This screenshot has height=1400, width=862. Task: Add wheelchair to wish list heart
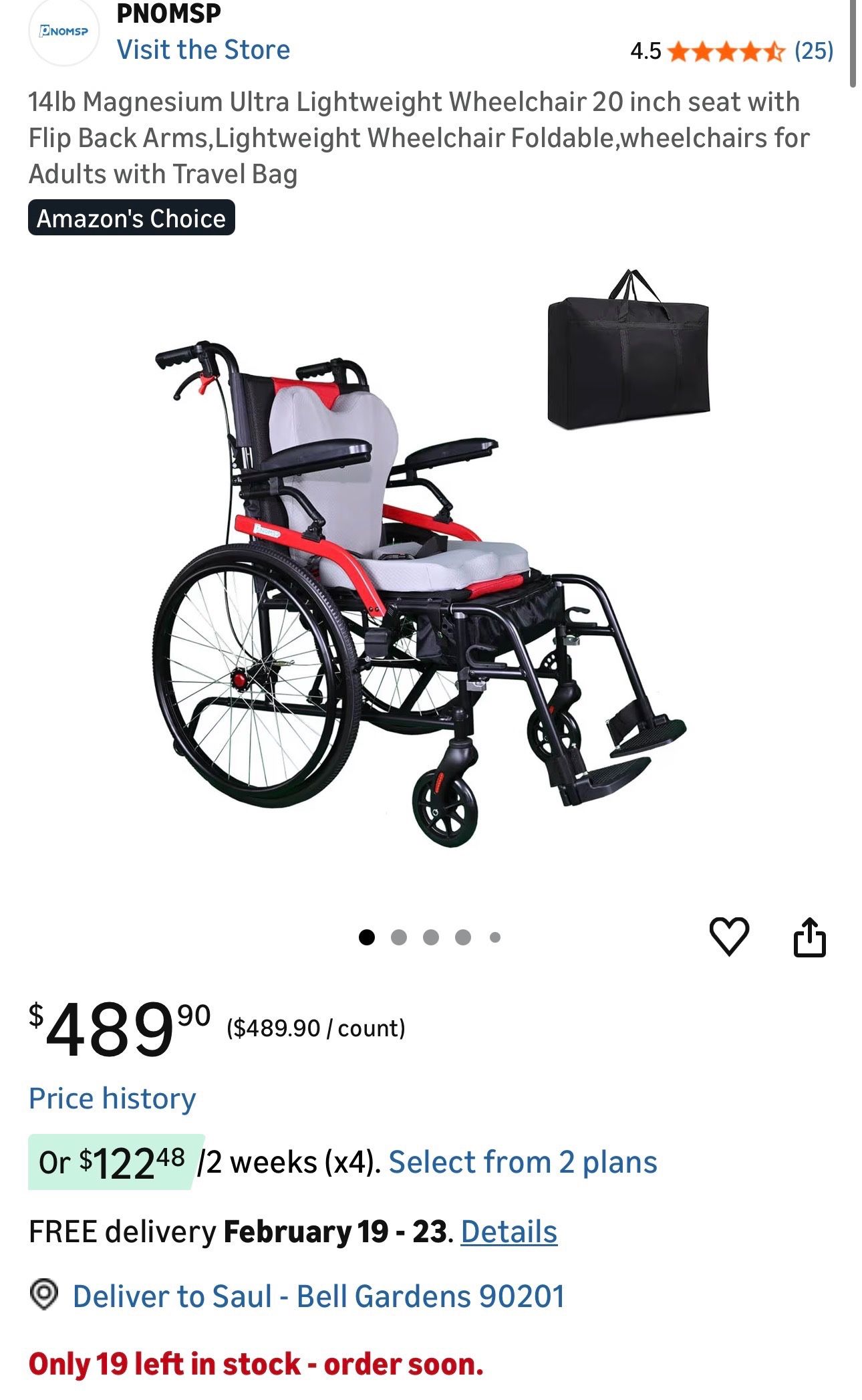728,936
